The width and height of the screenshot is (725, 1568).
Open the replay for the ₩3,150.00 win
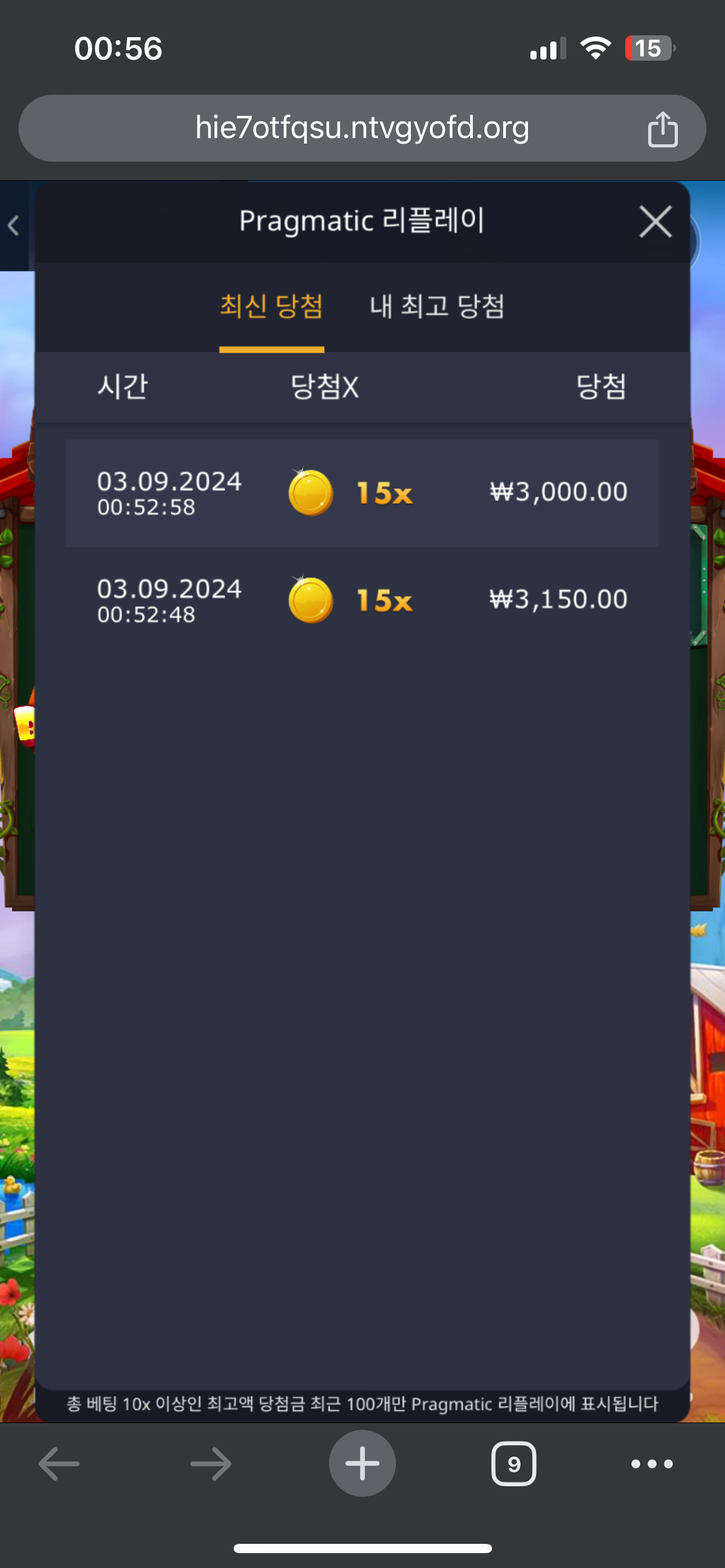(x=362, y=600)
